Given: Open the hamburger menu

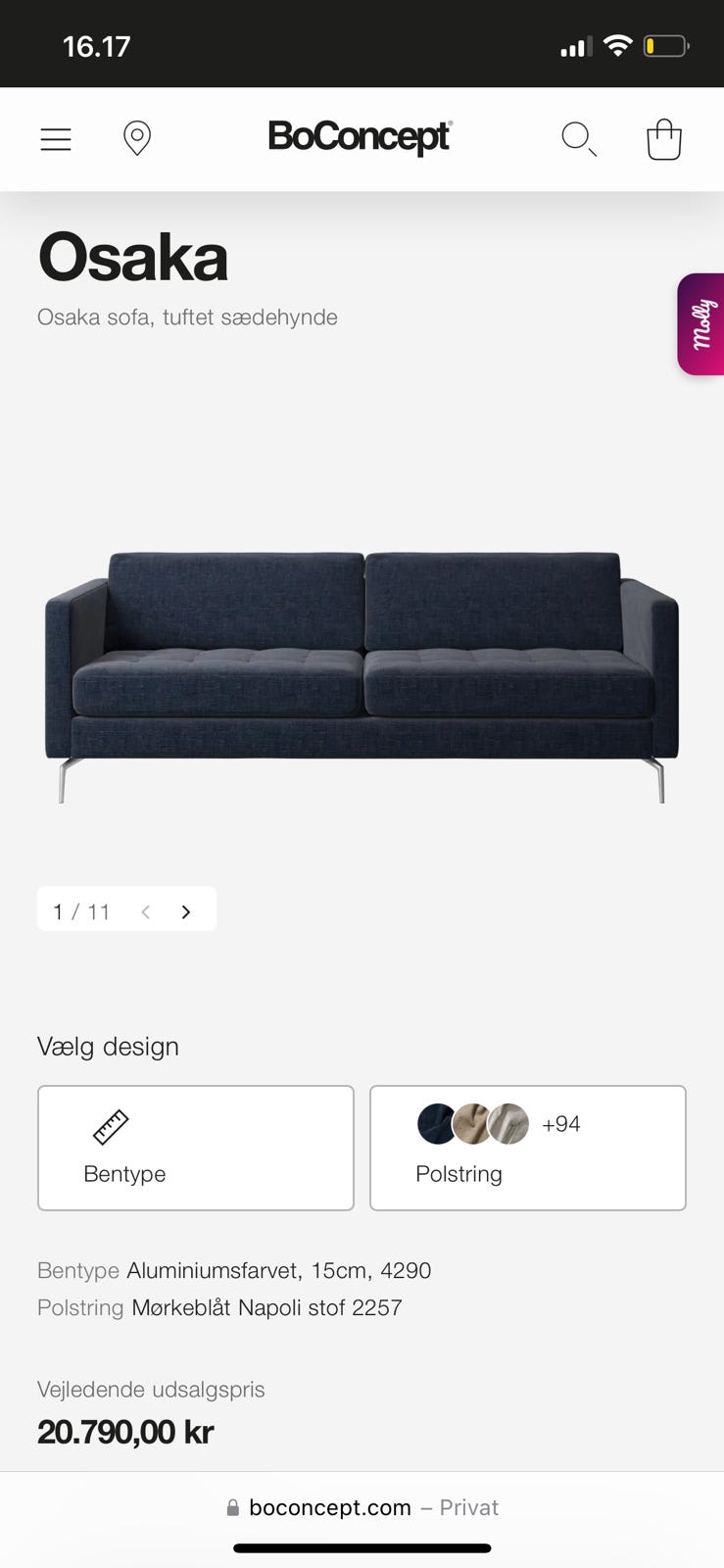Looking at the screenshot, I should tap(56, 139).
